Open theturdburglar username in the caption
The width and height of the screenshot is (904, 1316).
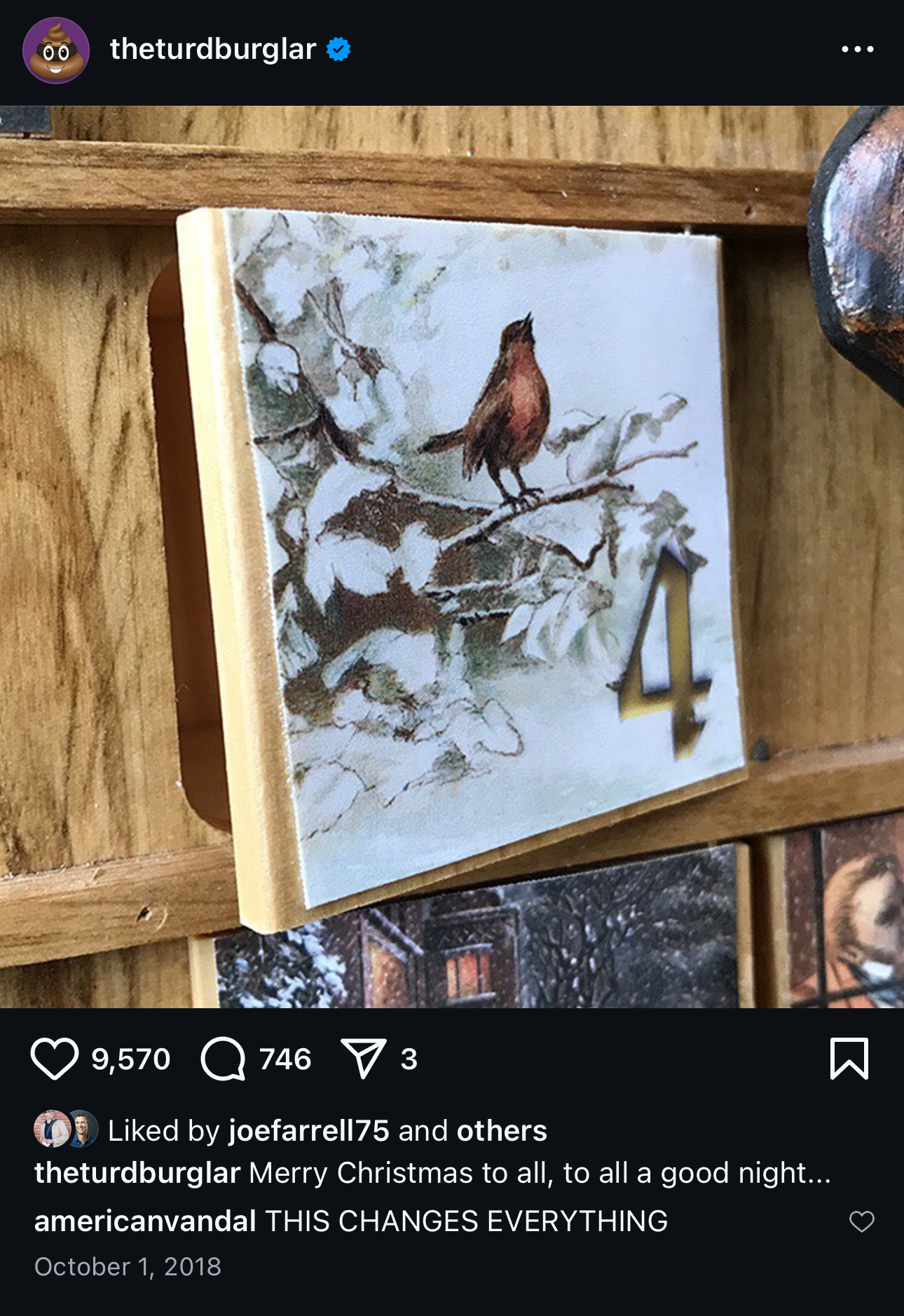[x=137, y=1173]
